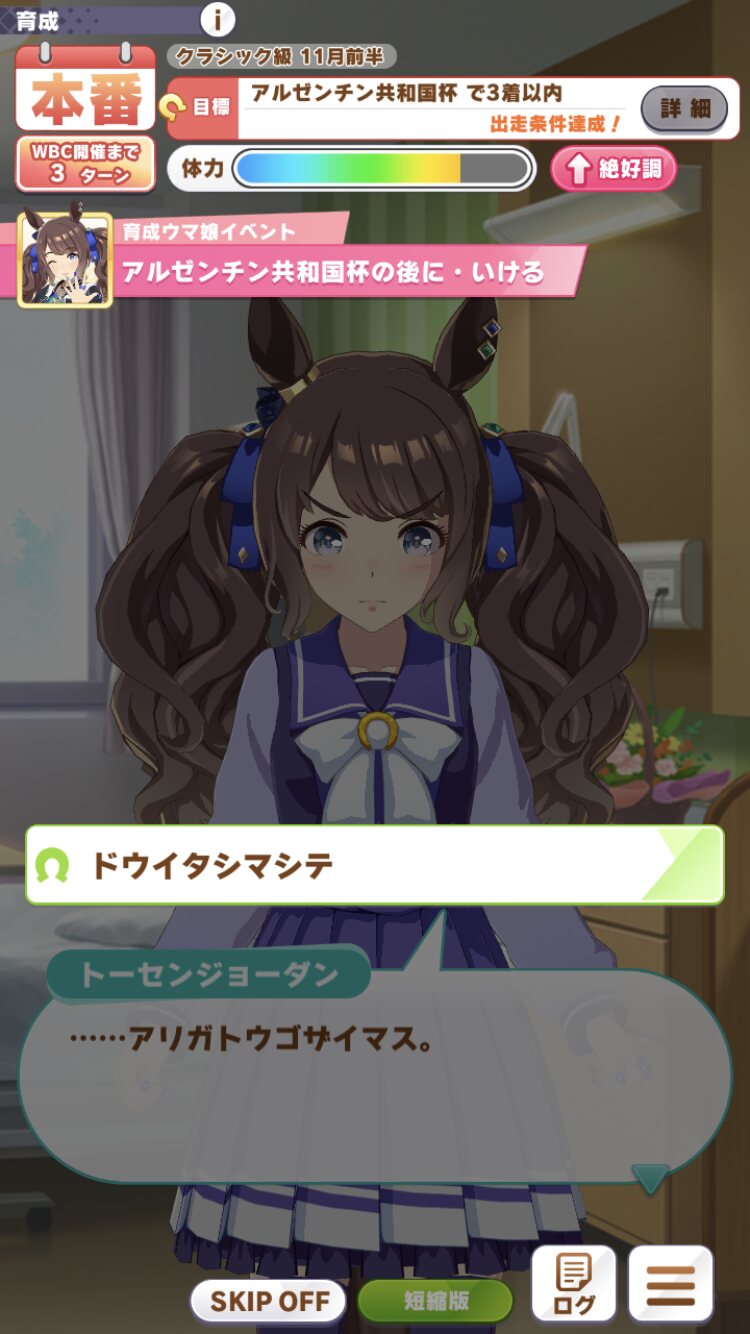Open the 詳細 goal details button
Image resolution: width=750 pixels, height=1334 pixels.
684,108
